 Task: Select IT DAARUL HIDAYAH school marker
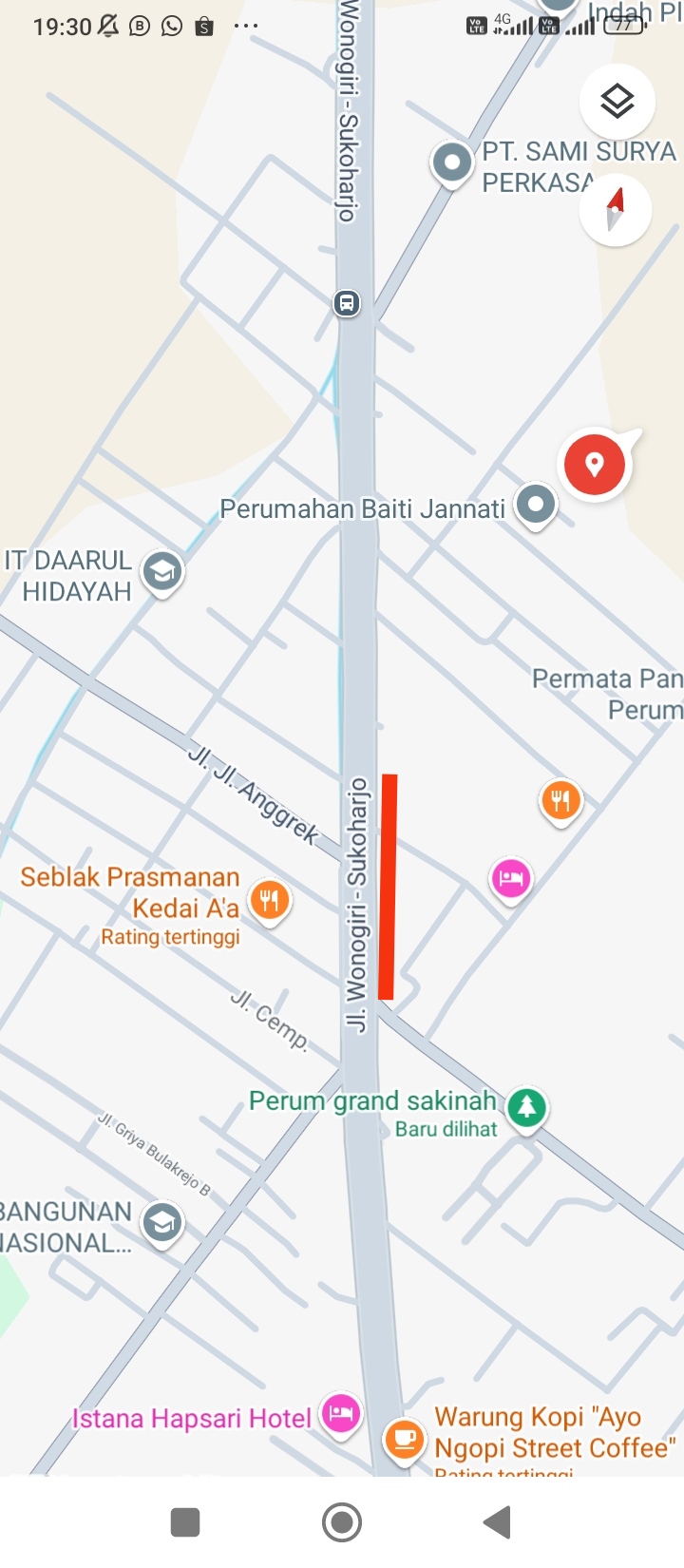pyautogui.click(x=162, y=572)
